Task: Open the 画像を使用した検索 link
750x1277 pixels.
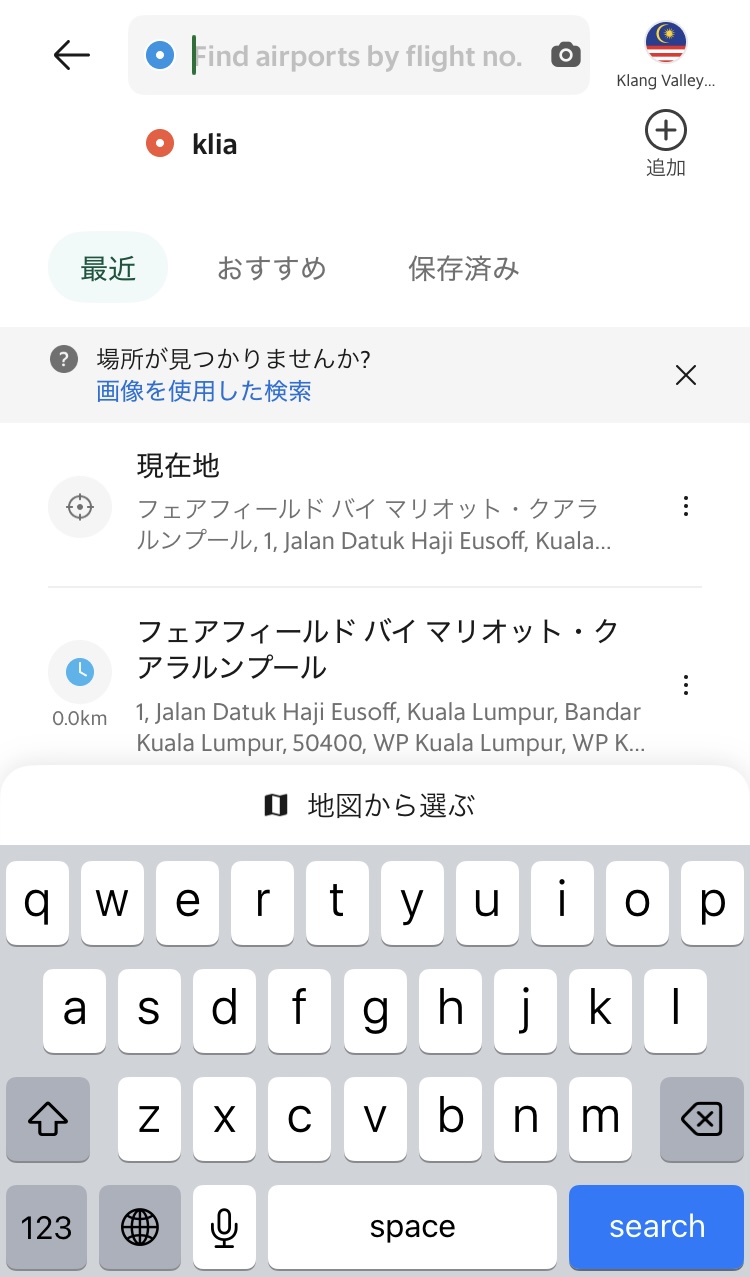Action: coord(204,391)
